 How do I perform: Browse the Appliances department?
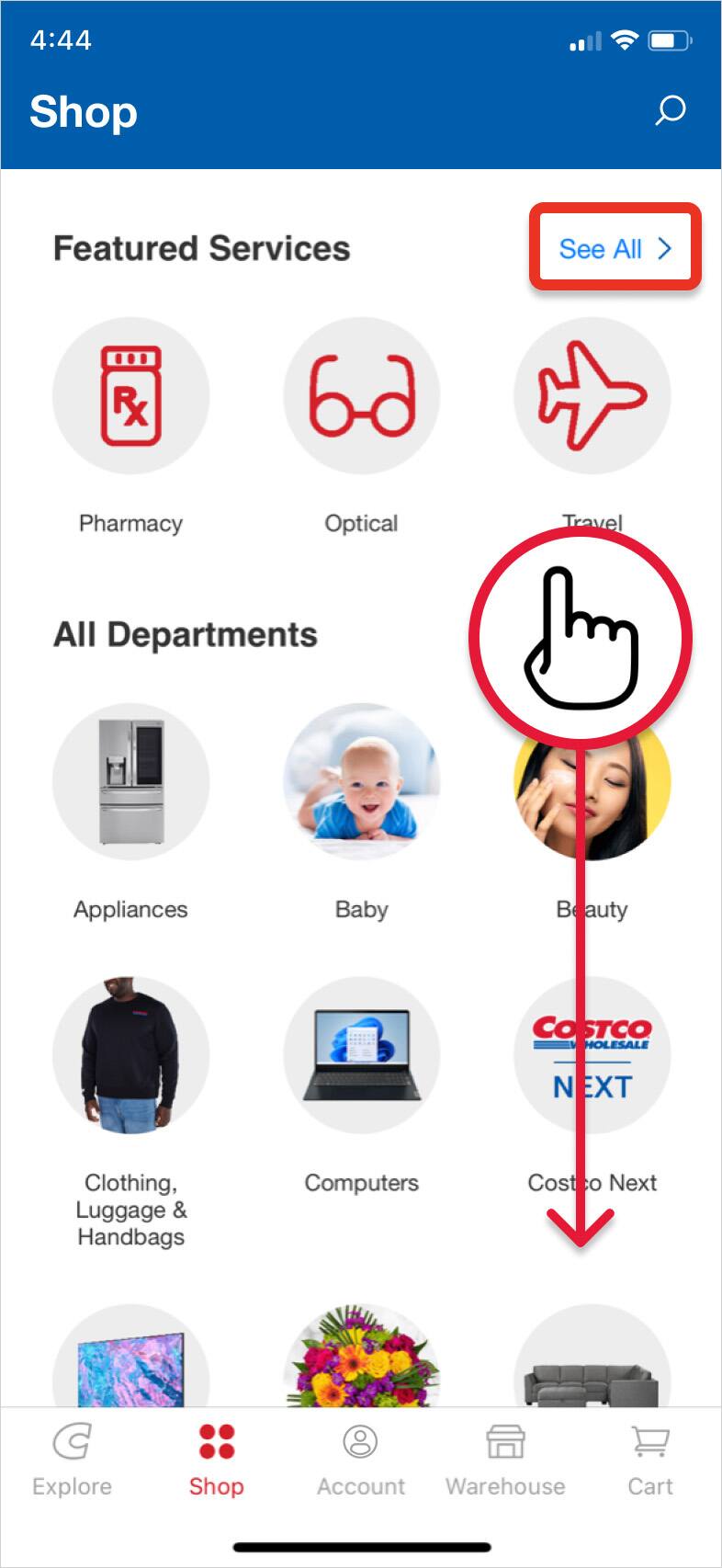point(130,782)
